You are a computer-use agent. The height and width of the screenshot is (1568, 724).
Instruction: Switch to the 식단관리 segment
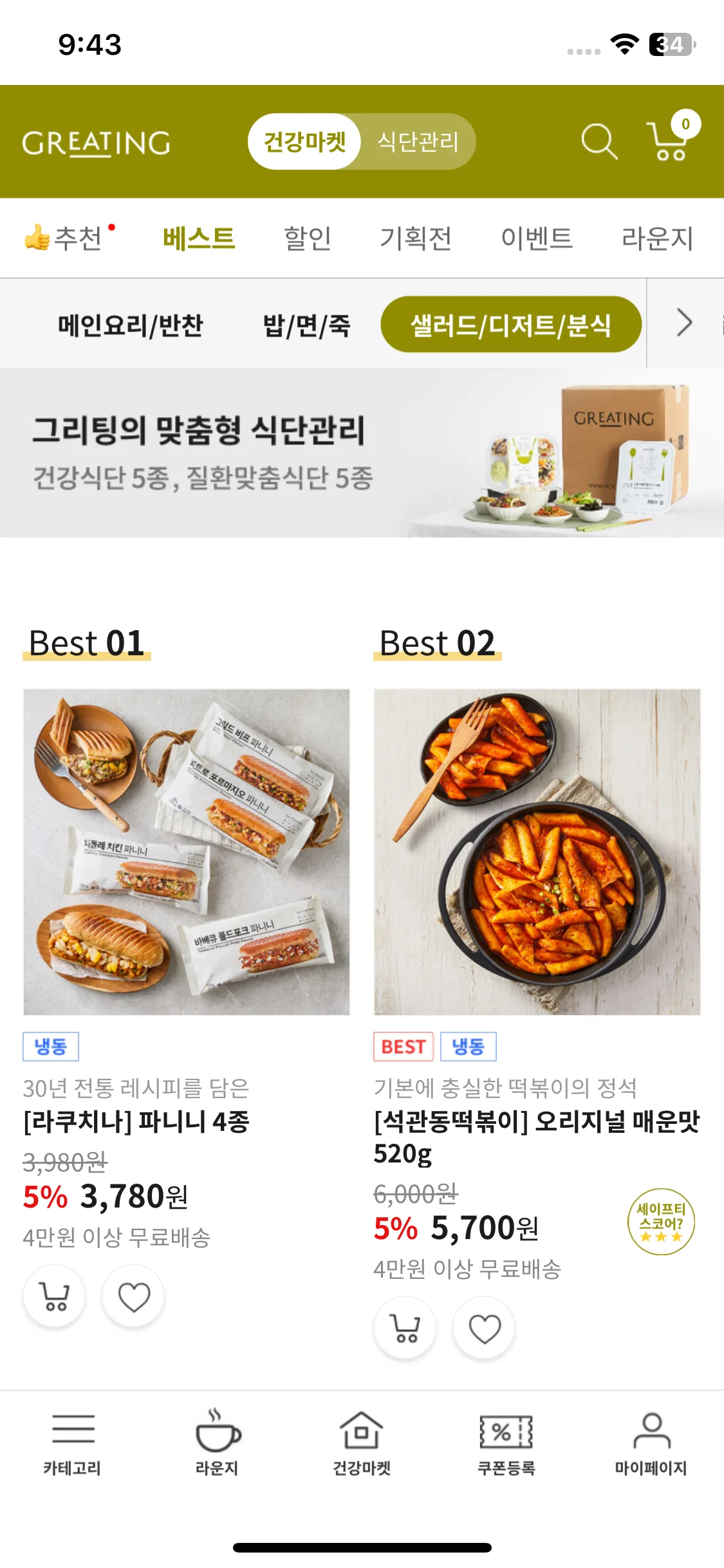(418, 142)
